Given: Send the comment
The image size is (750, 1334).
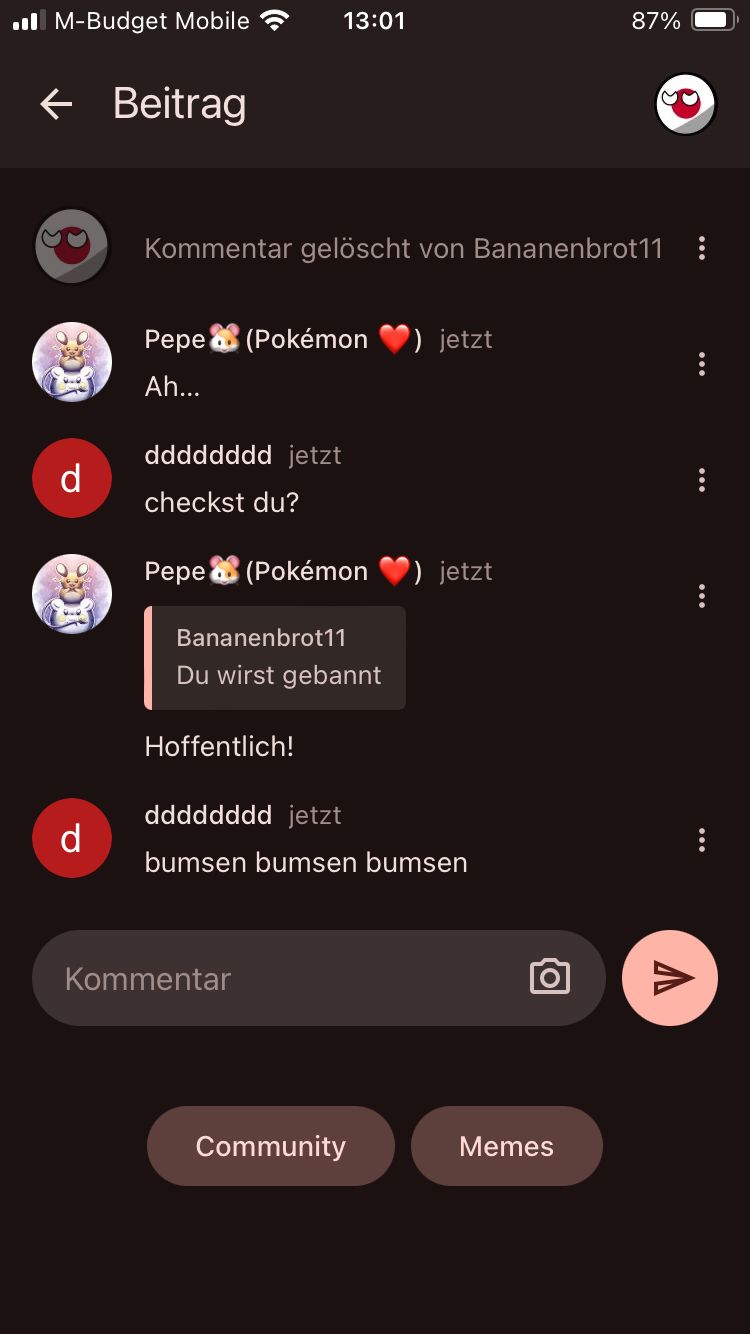Looking at the screenshot, I should coord(670,978).
